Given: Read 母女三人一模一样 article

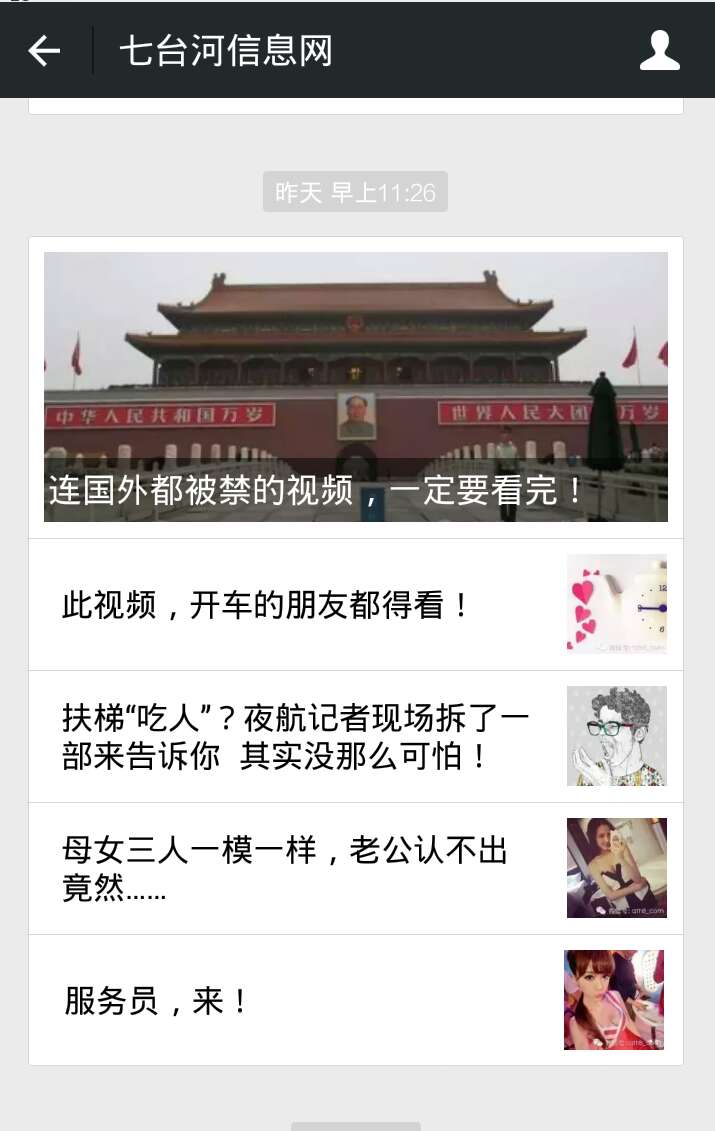Looking at the screenshot, I should click(300, 868).
